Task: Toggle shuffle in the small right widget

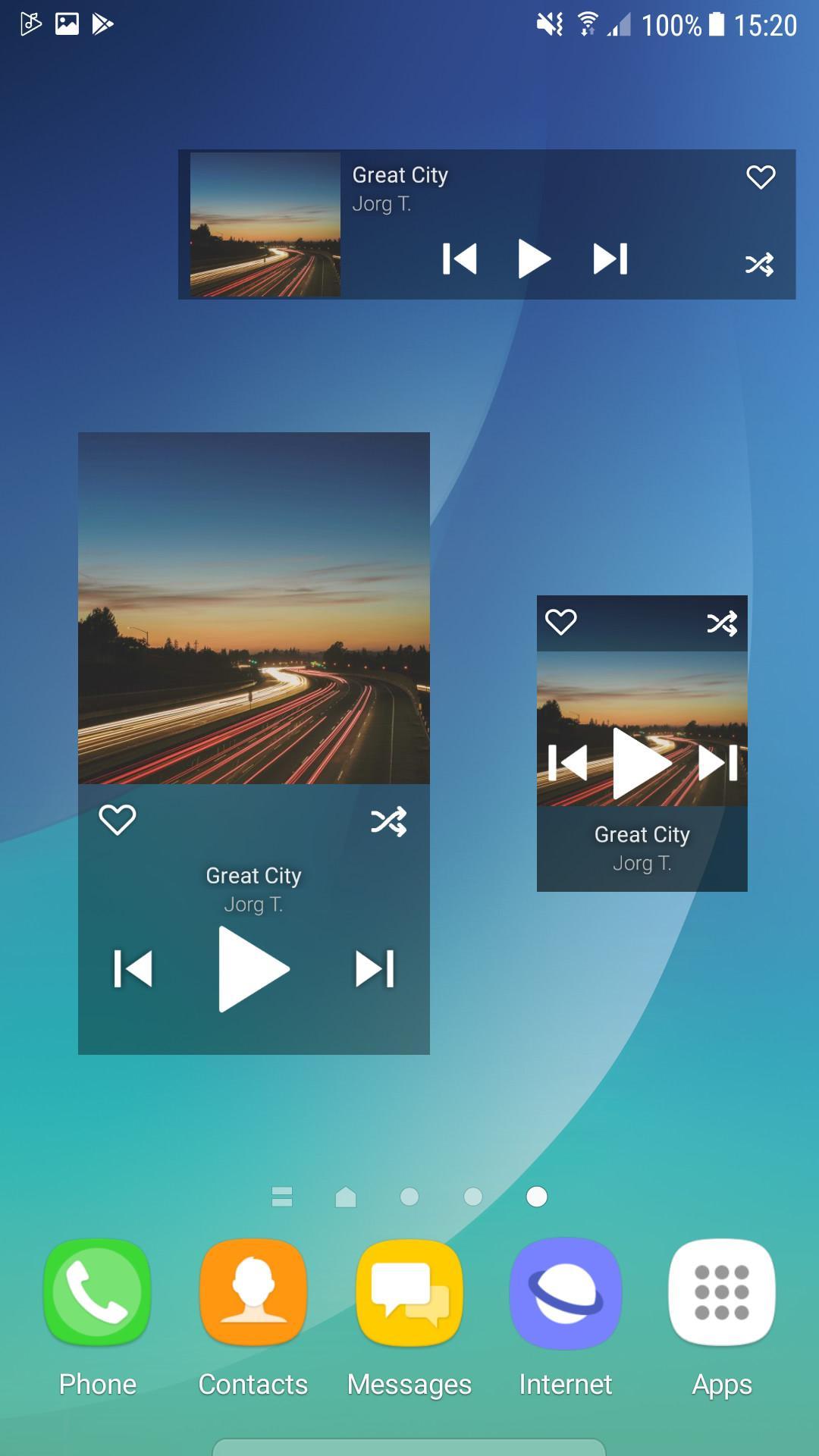Action: click(x=722, y=623)
